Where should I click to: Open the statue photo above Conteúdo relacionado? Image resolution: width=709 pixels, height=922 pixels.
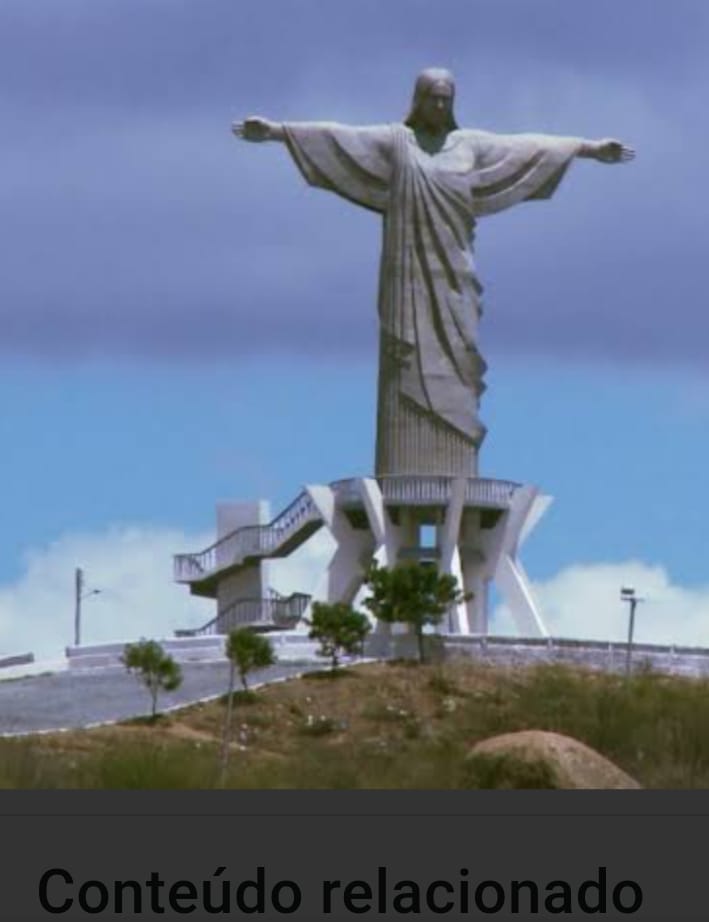point(354,394)
